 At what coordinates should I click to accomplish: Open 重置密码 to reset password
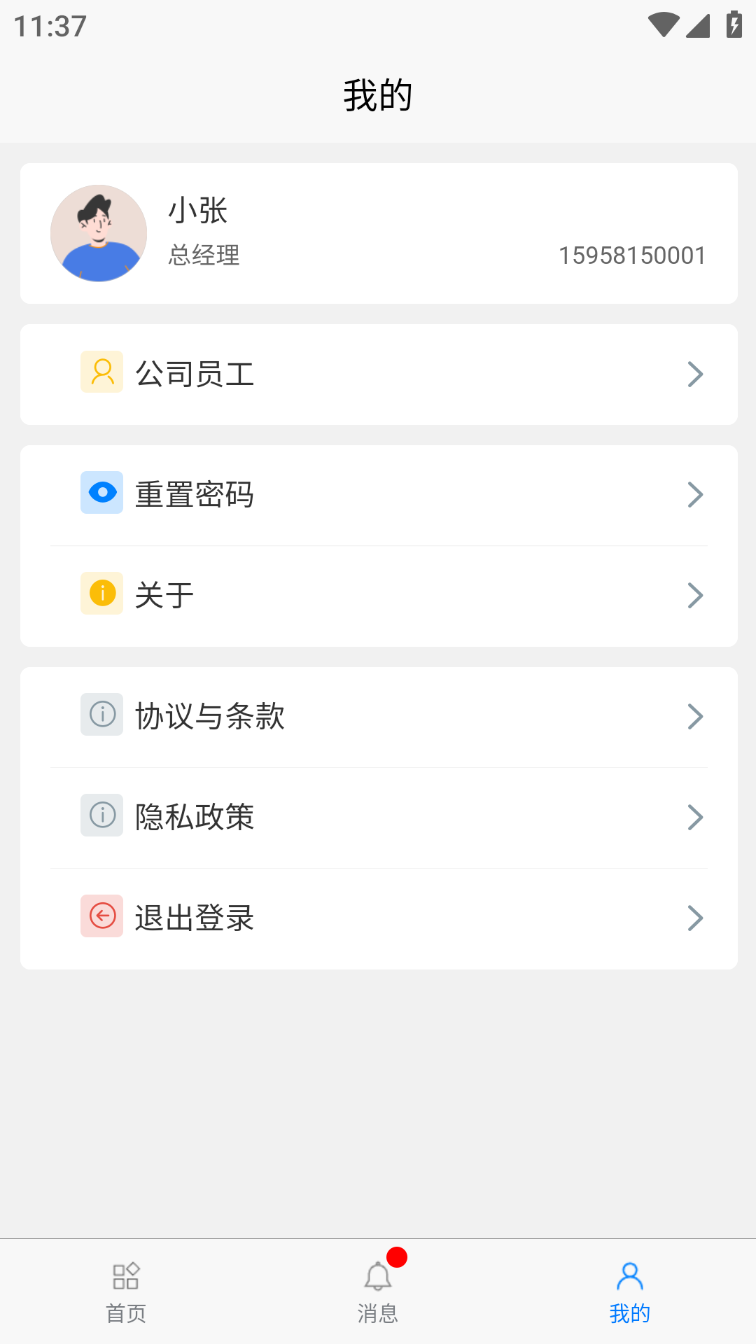click(378, 495)
